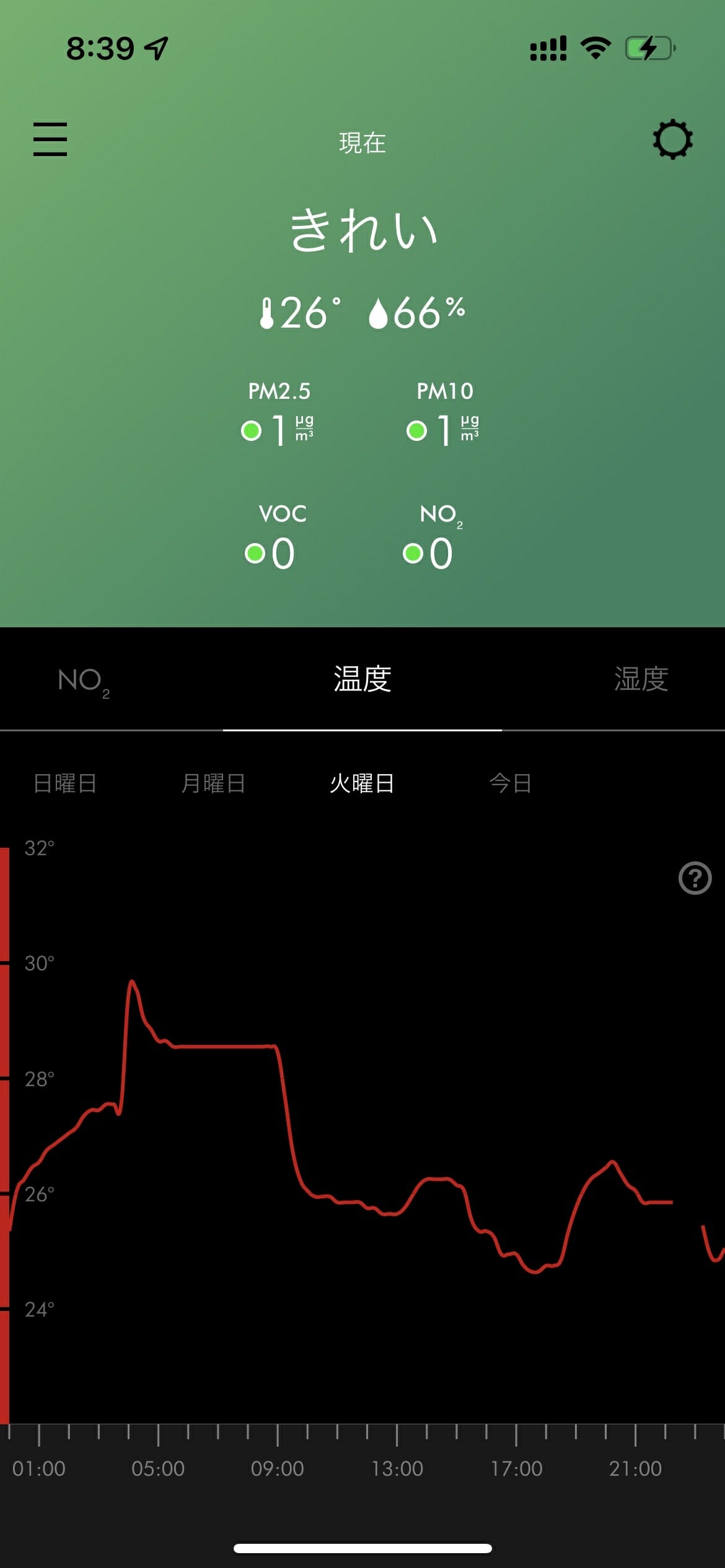Select 火曜日 in day selector

click(362, 783)
